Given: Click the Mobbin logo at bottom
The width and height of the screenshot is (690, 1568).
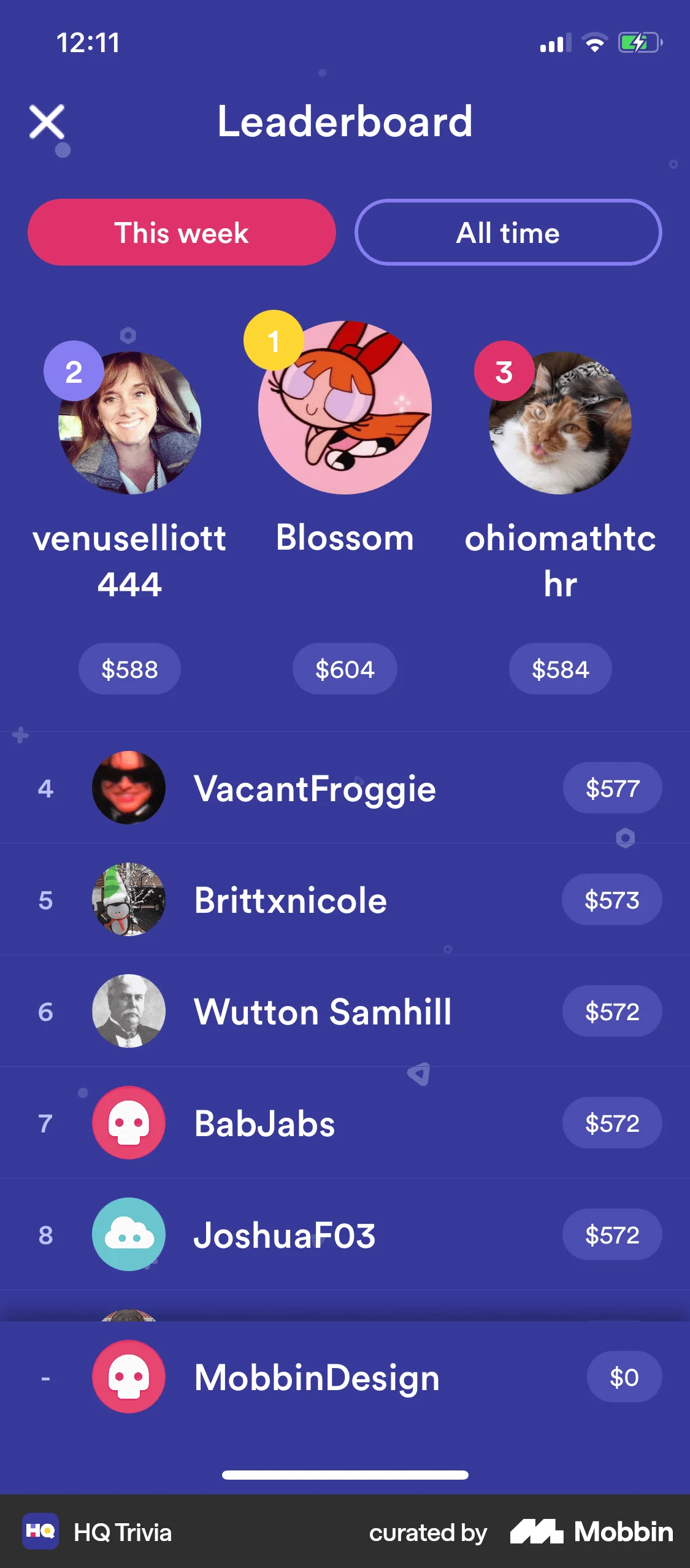Looking at the screenshot, I should click(x=589, y=1532).
